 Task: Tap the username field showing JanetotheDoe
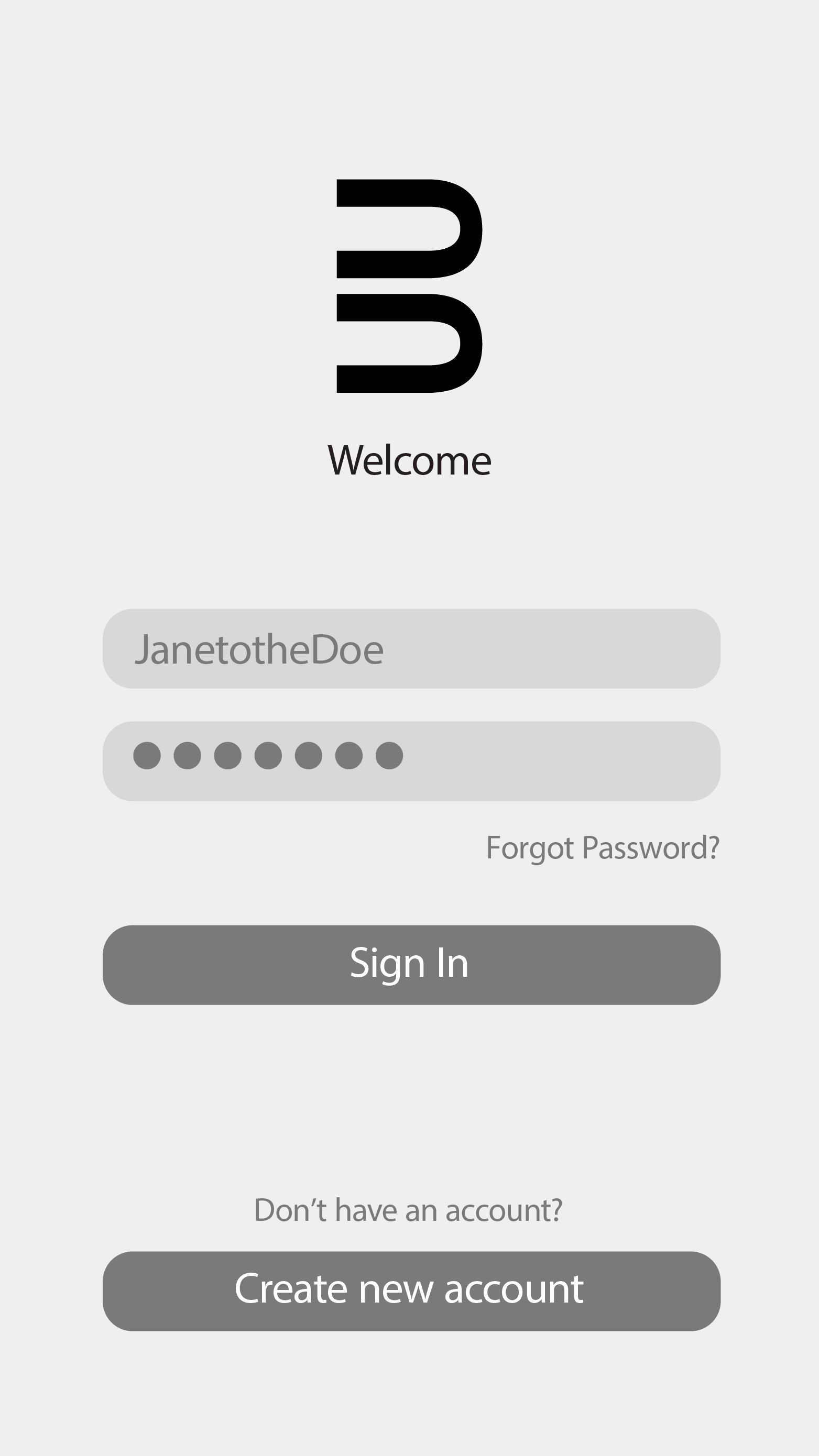tap(411, 648)
